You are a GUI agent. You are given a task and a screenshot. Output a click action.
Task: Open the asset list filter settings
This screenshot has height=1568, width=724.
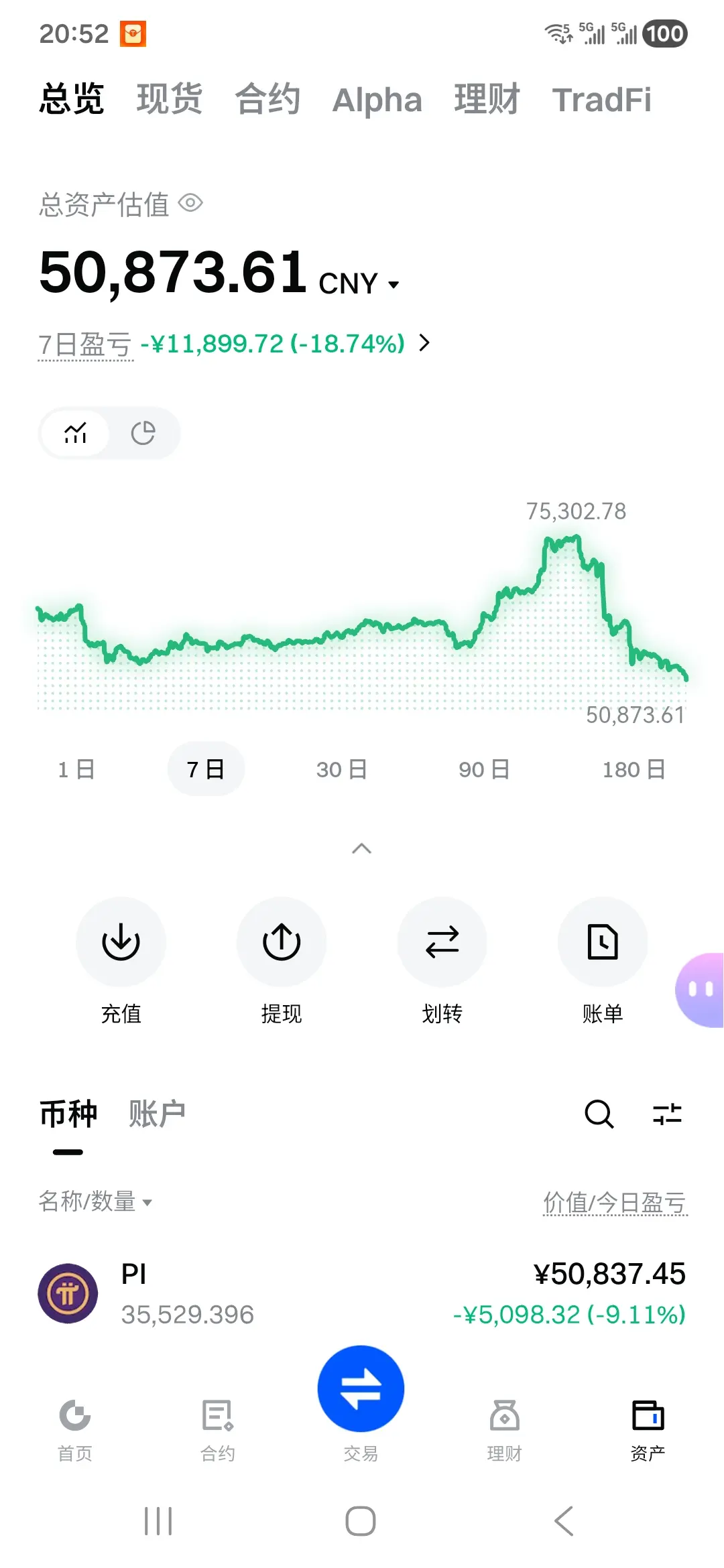(x=667, y=1114)
